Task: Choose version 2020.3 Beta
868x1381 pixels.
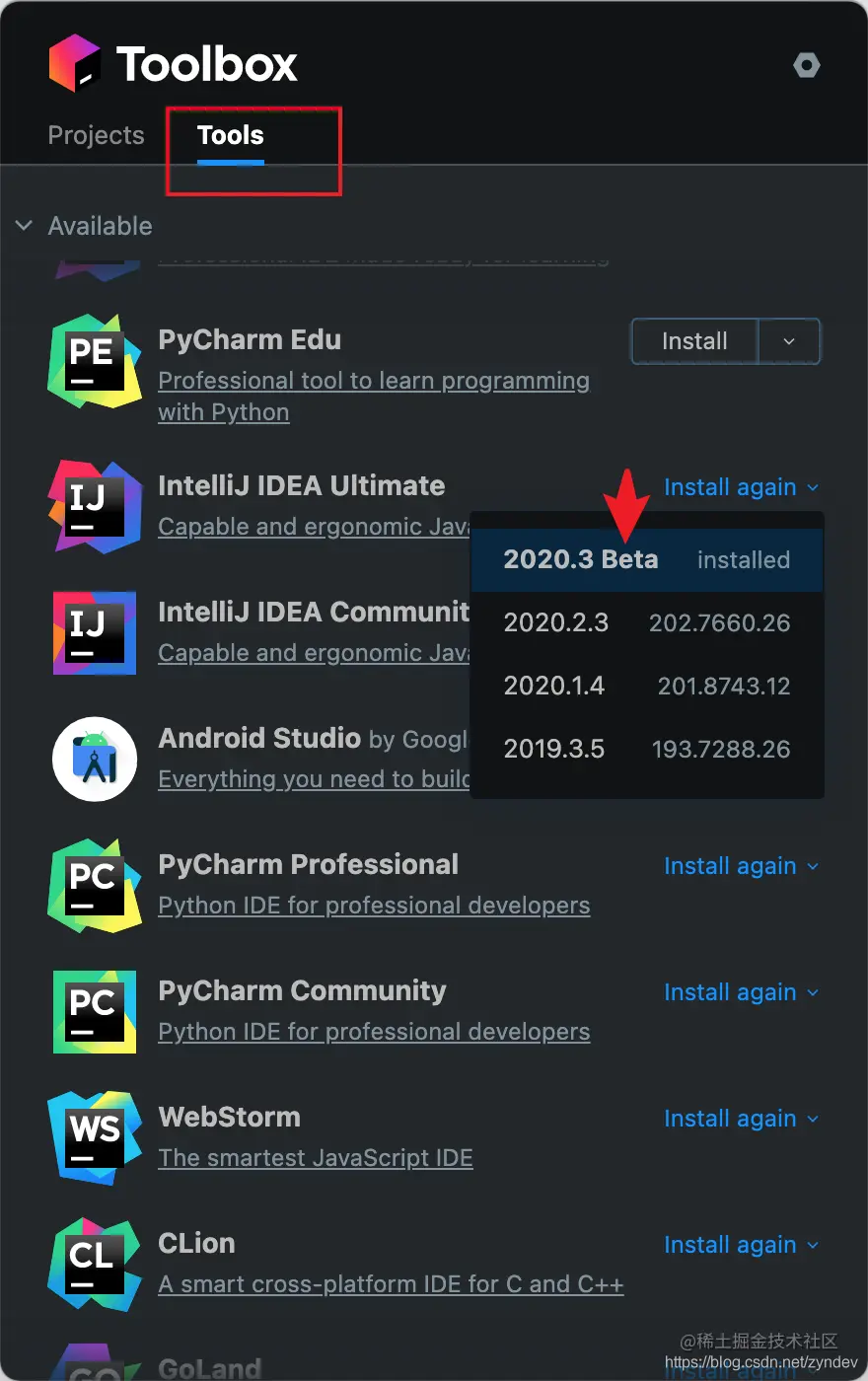Action: pyautogui.click(x=580, y=559)
